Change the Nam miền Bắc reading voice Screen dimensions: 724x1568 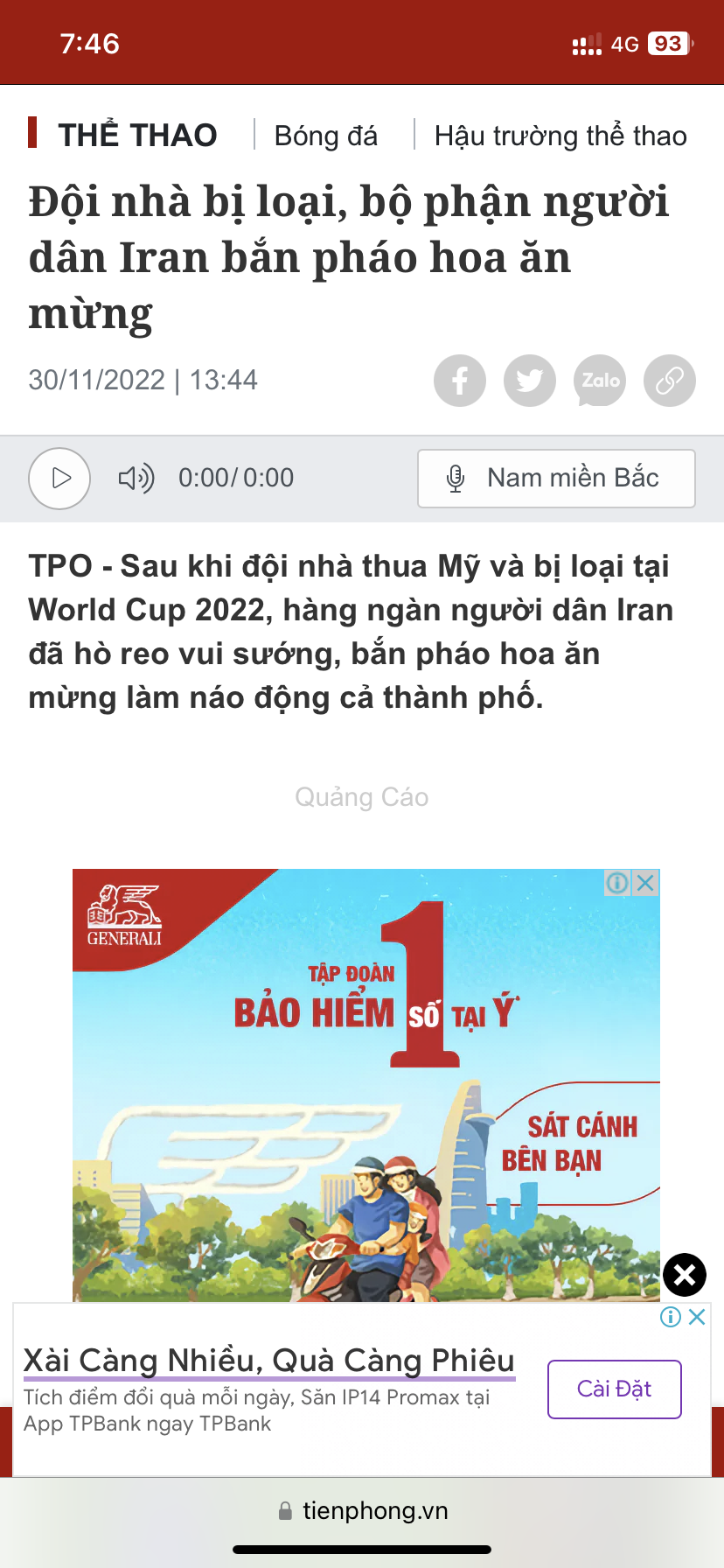point(556,479)
